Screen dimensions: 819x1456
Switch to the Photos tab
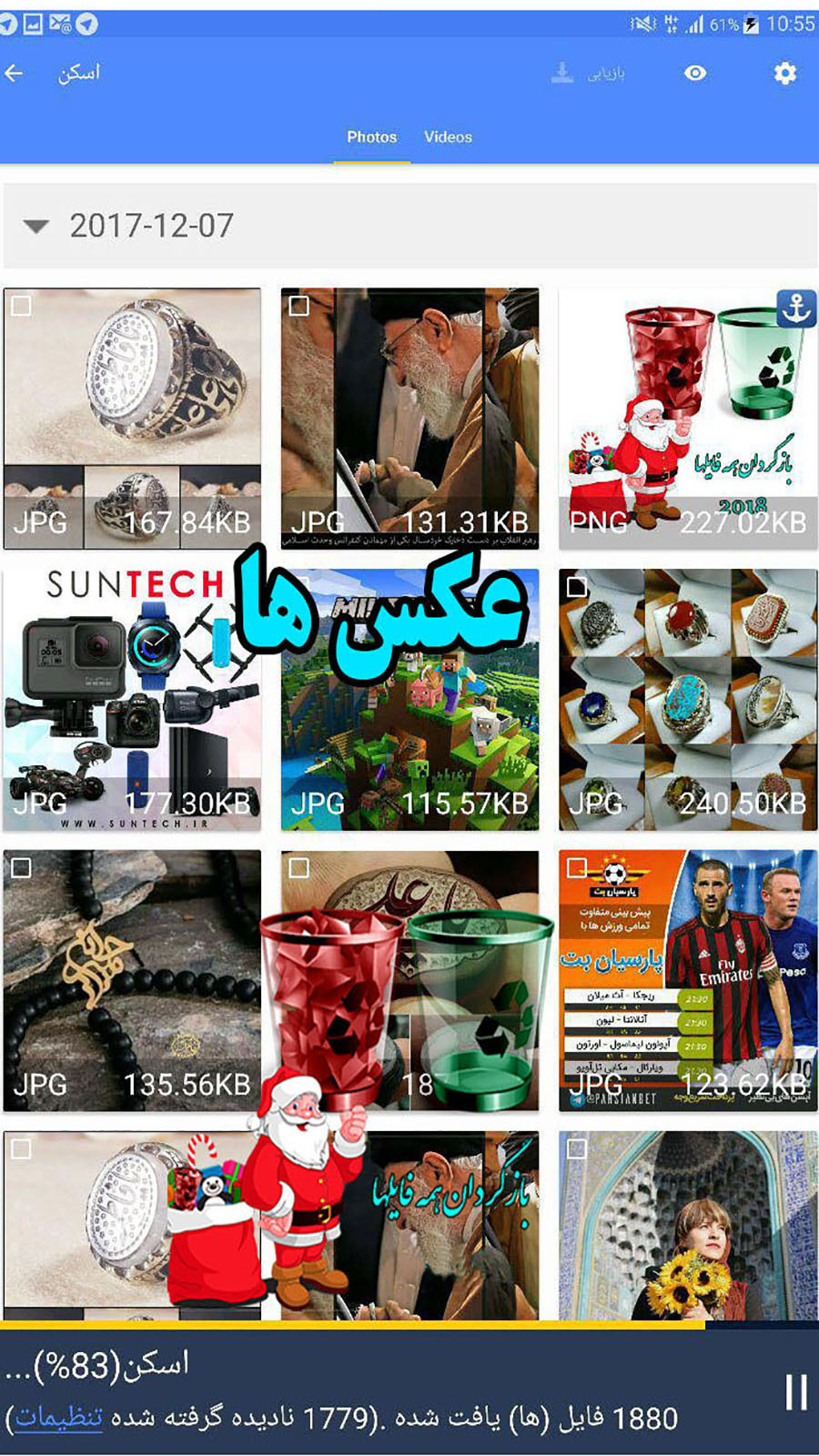[x=371, y=137]
